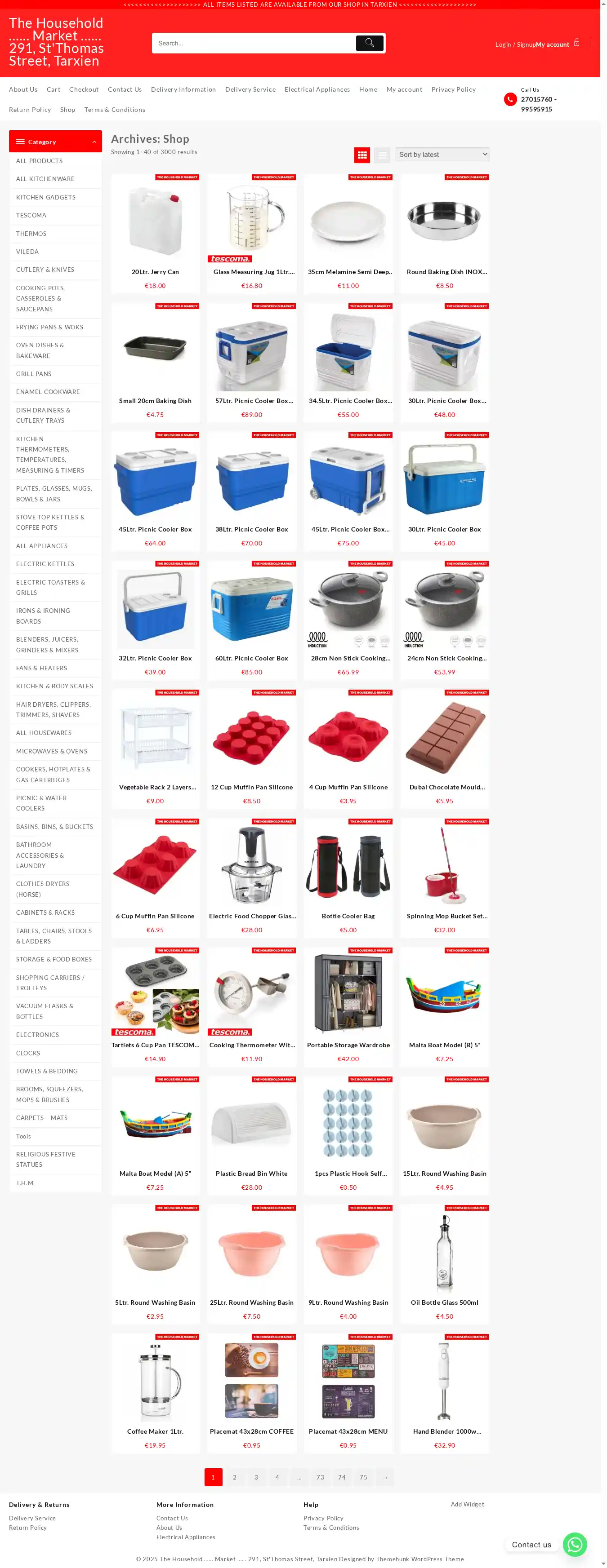607x1568 pixels.
Task: Open Sort by latest dropdown
Action: point(442,155)
